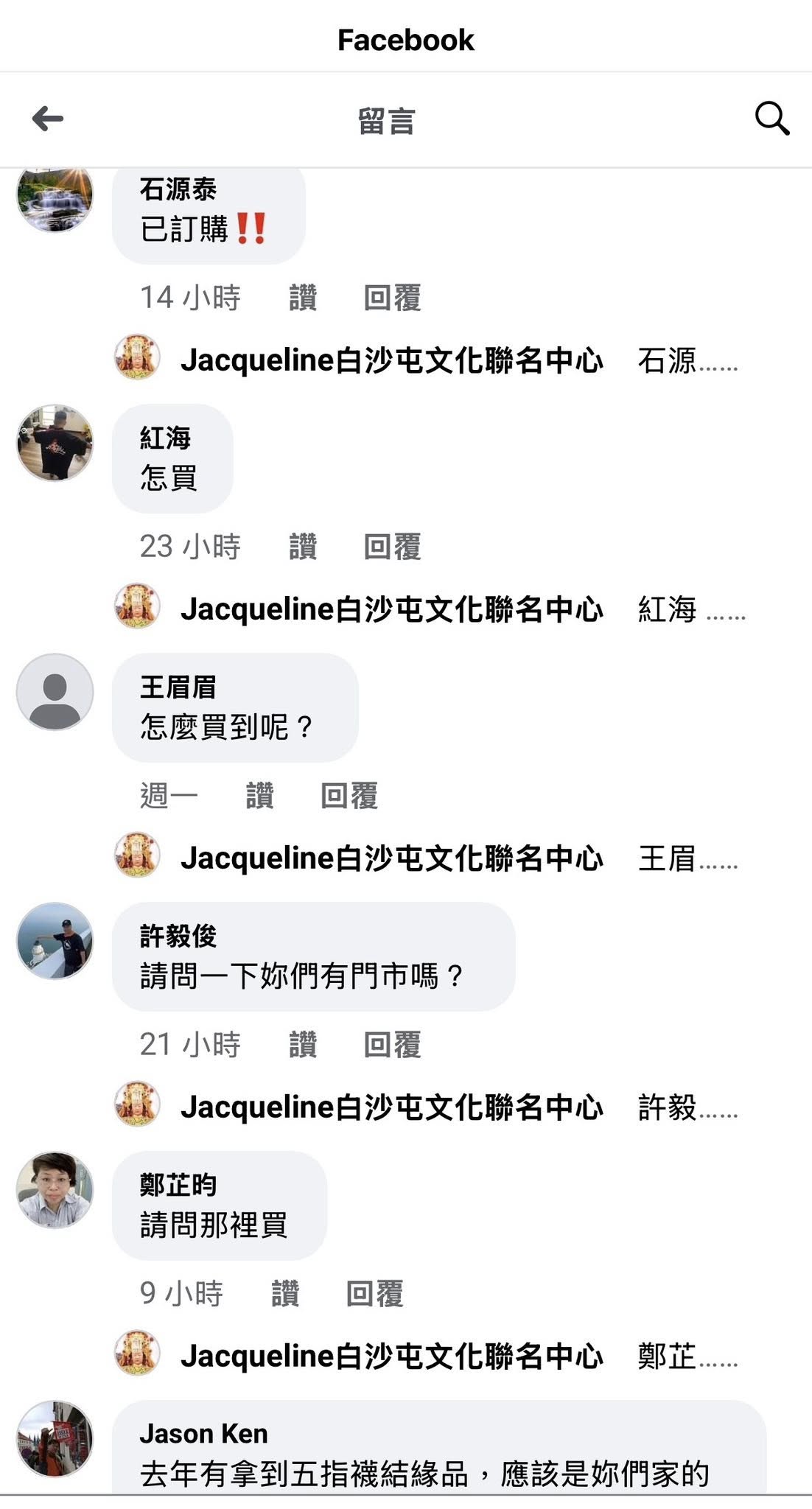812x1509 pixels.
Task: Like 石源泰's comment
Action: click(x=303, y=298)
